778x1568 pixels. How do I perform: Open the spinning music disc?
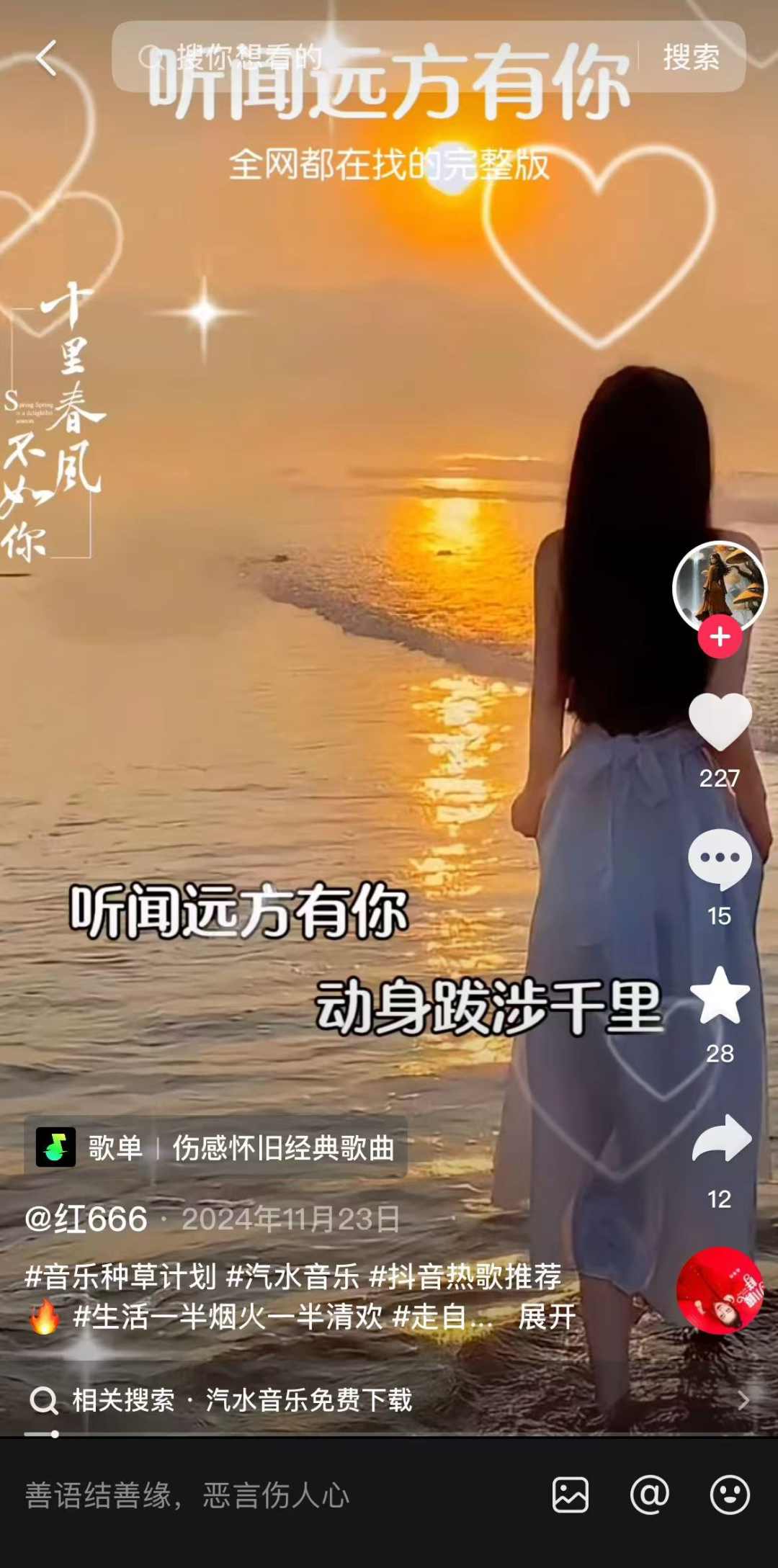point(720,1290)
